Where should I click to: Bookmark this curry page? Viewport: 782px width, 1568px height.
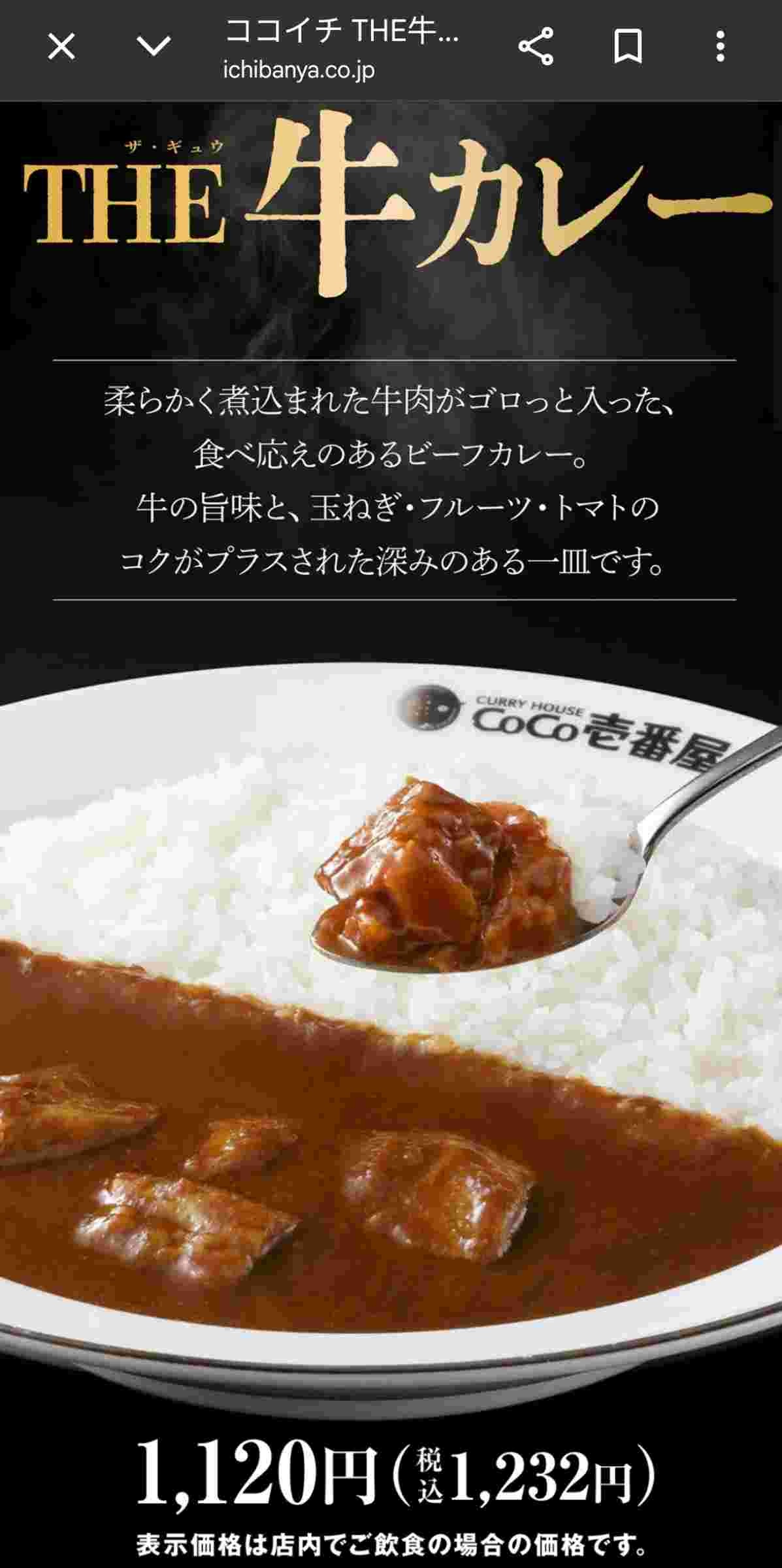point(627,47)
